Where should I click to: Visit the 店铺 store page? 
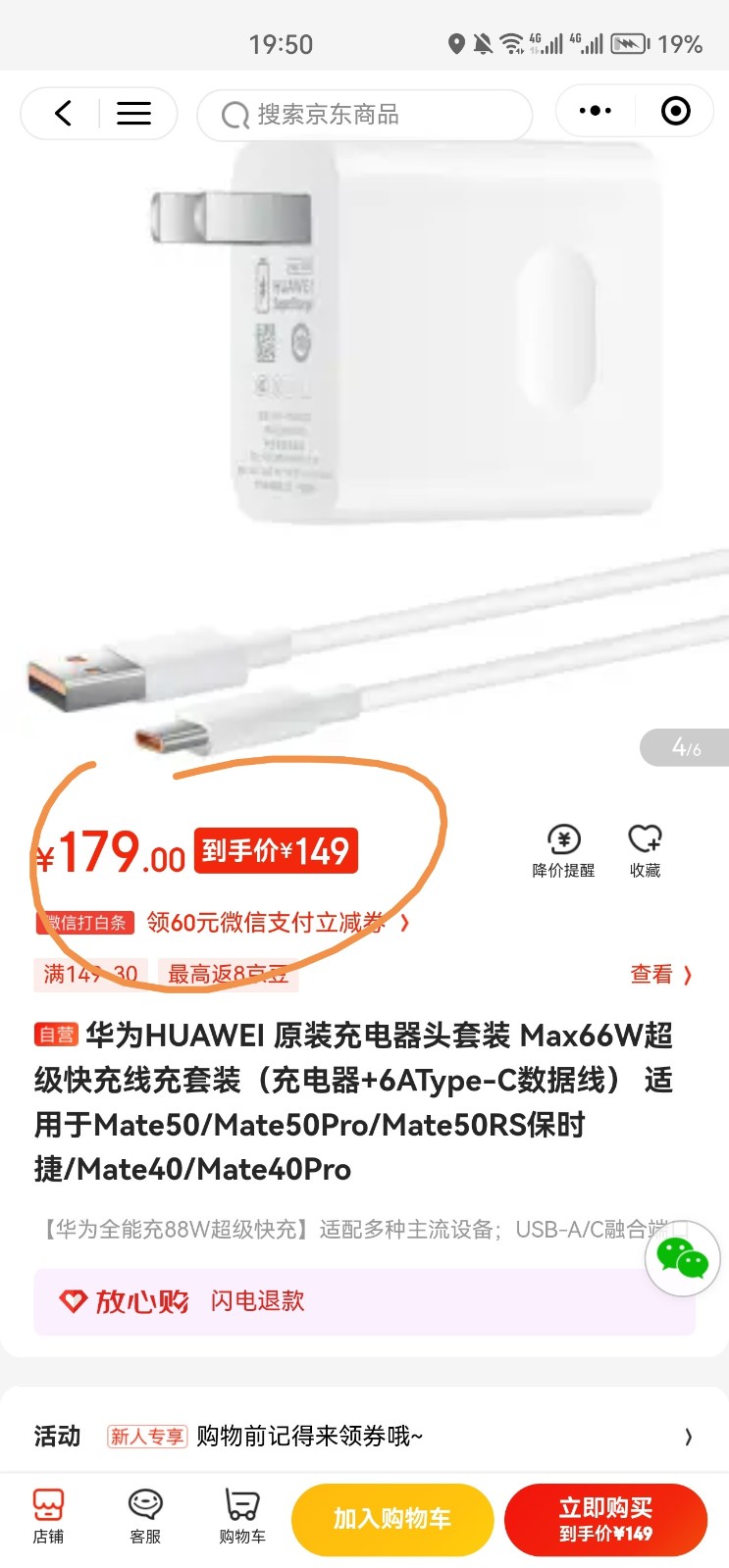pyautogui.click(x=48, y=1517)
